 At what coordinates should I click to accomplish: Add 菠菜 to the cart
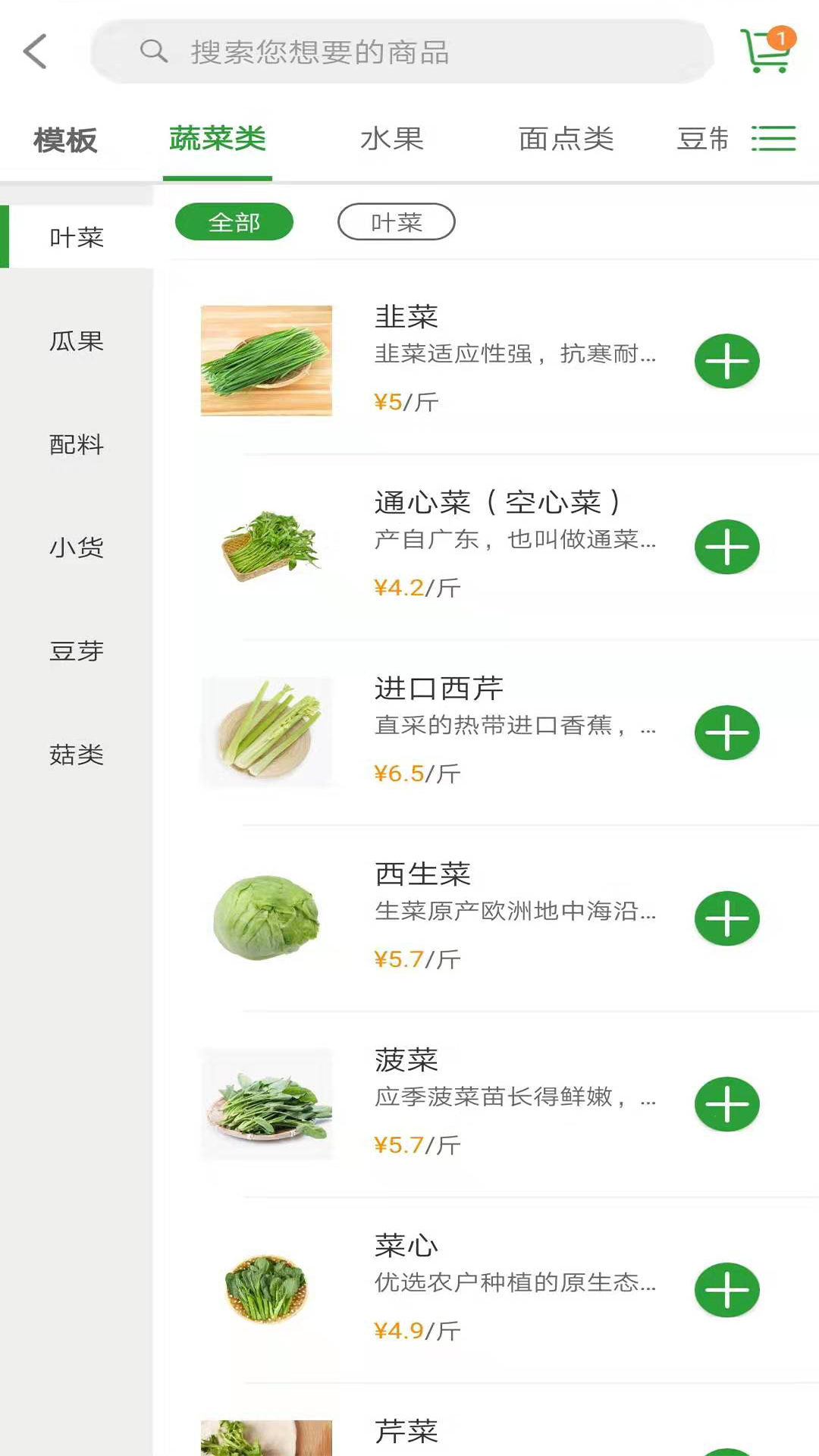726,1105
